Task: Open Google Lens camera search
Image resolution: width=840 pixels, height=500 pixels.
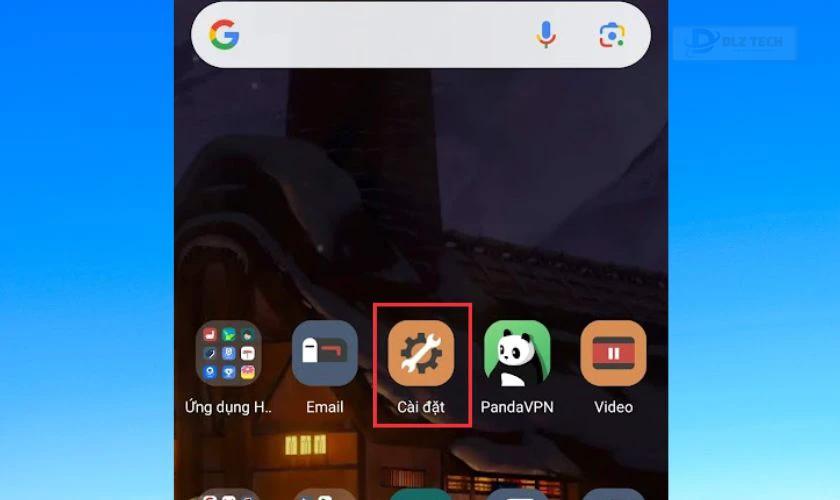Action: click(611, 35)
